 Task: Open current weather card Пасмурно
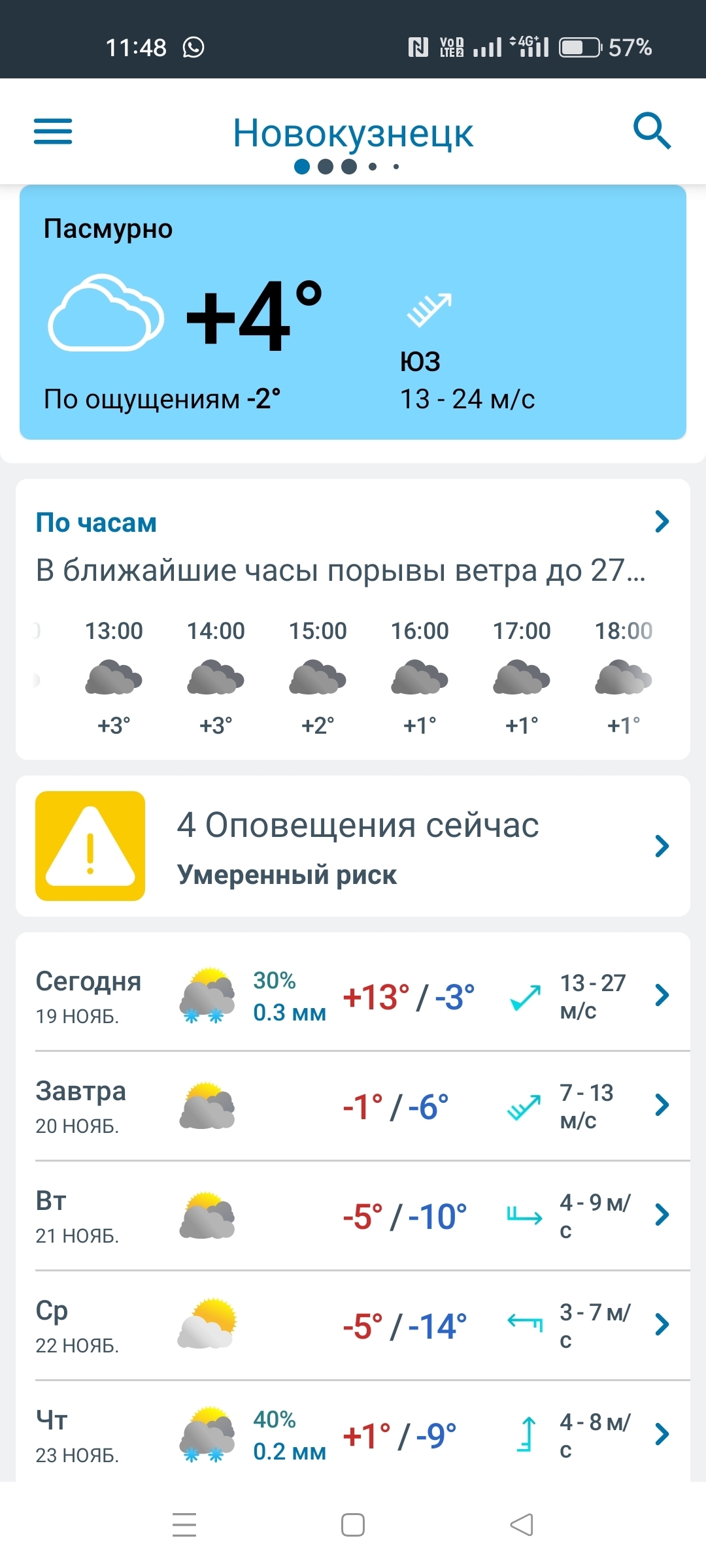pos(353,312)
